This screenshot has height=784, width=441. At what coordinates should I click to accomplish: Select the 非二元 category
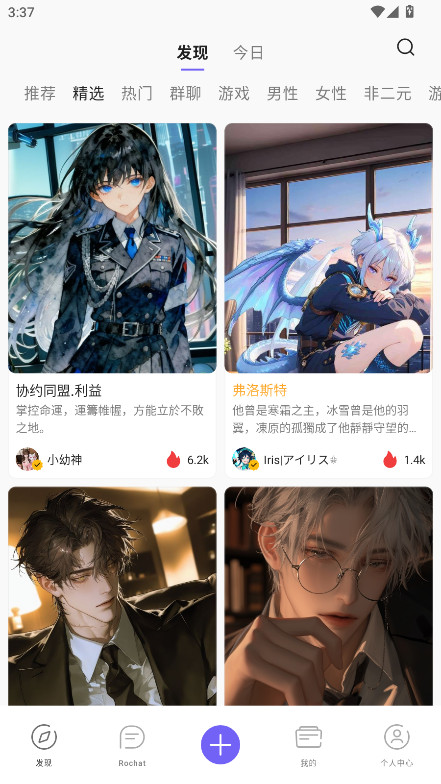coord(388,93)
